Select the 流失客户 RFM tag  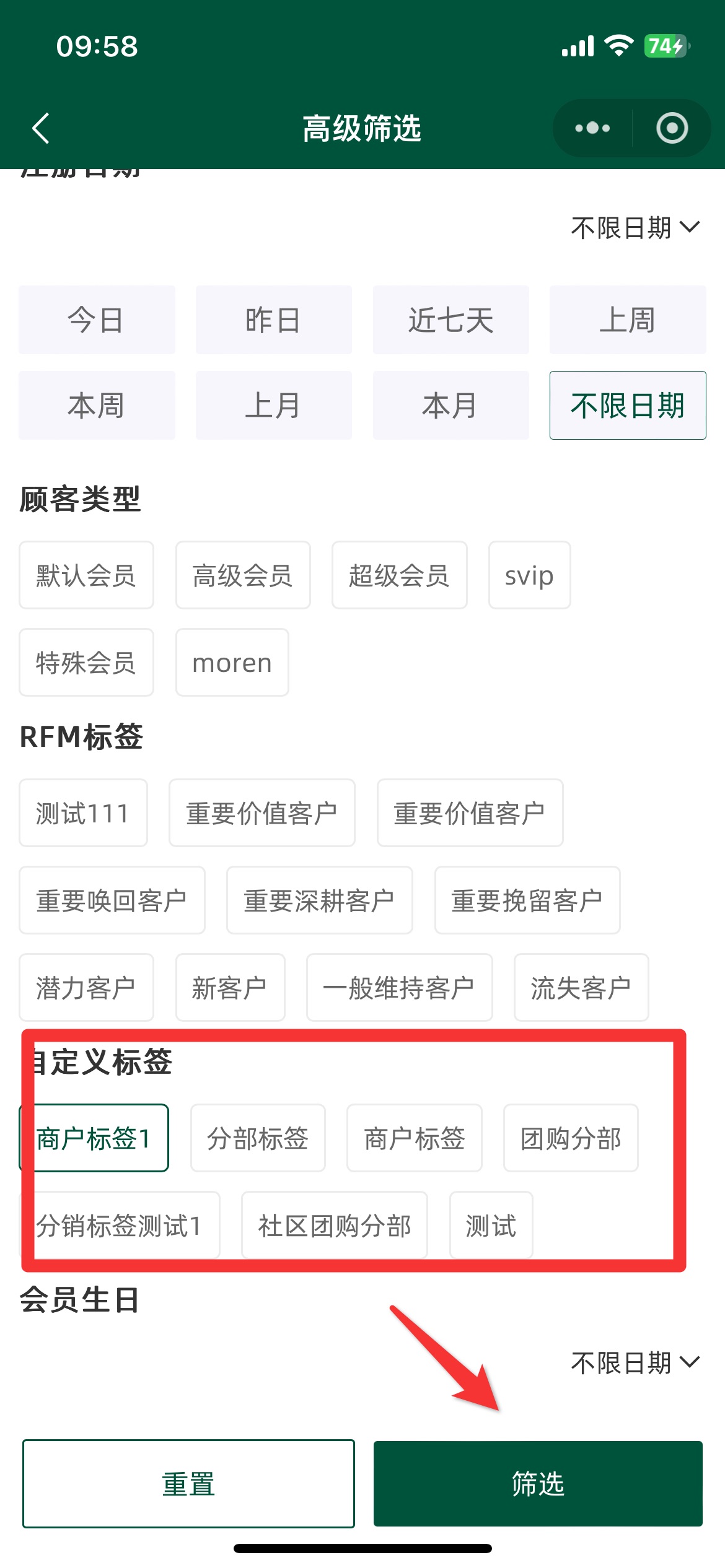(581, 988)
